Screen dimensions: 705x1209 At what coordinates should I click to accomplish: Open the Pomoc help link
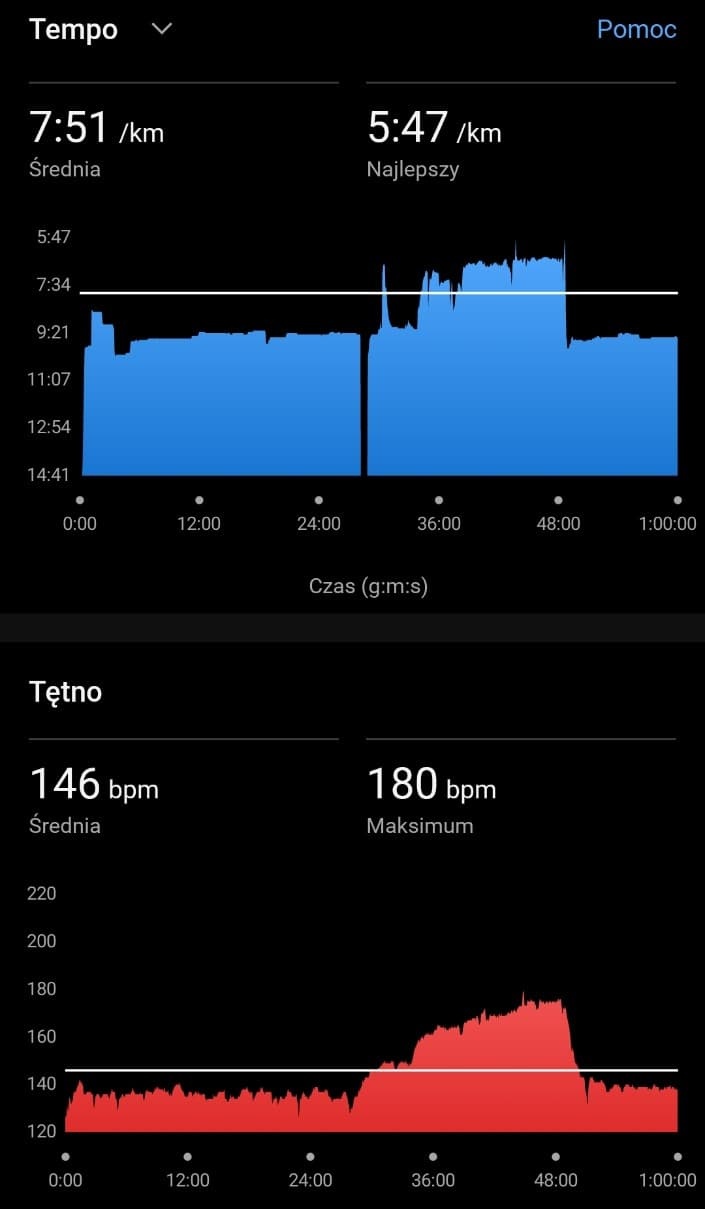(636, 29)
